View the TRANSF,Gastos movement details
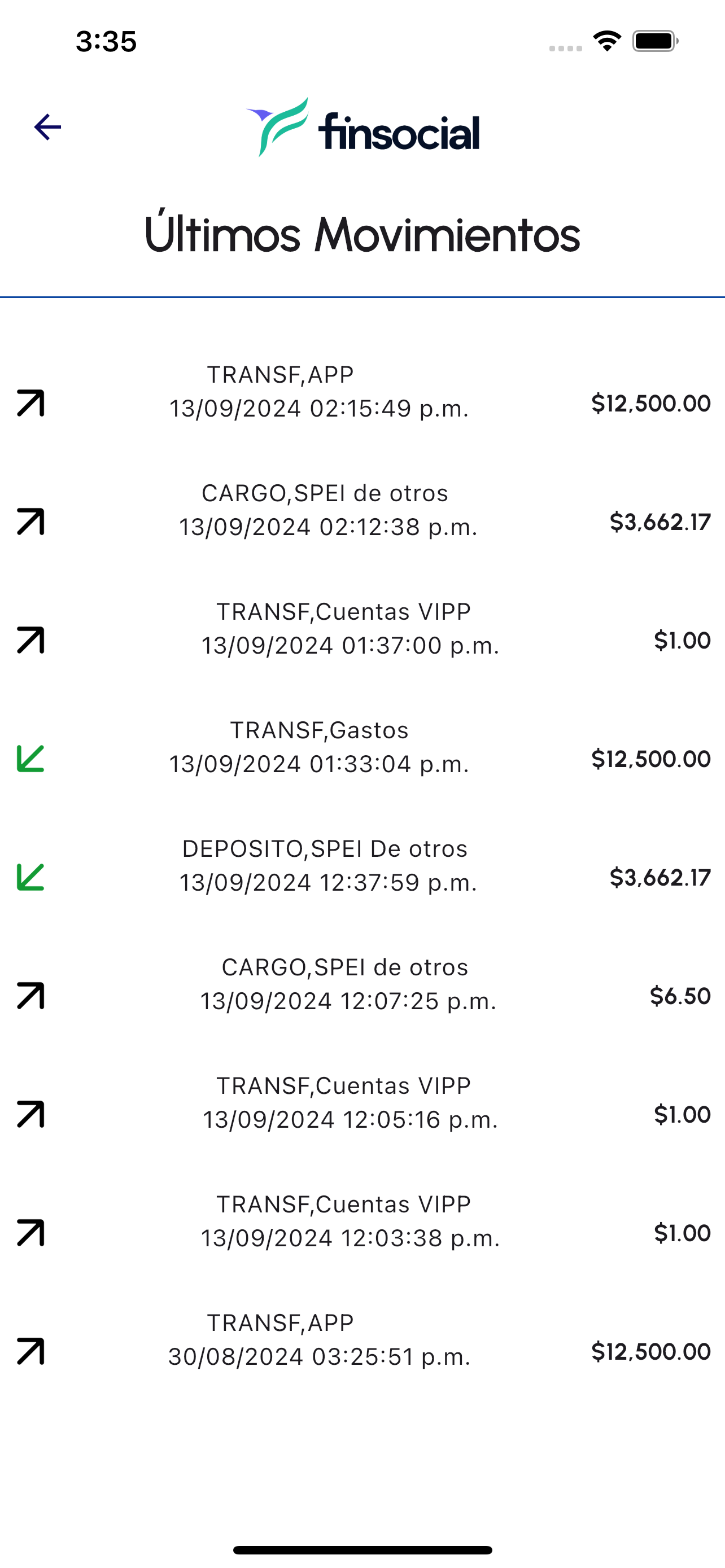Screen dimensions: 725x1568 (x=362, y=747)
